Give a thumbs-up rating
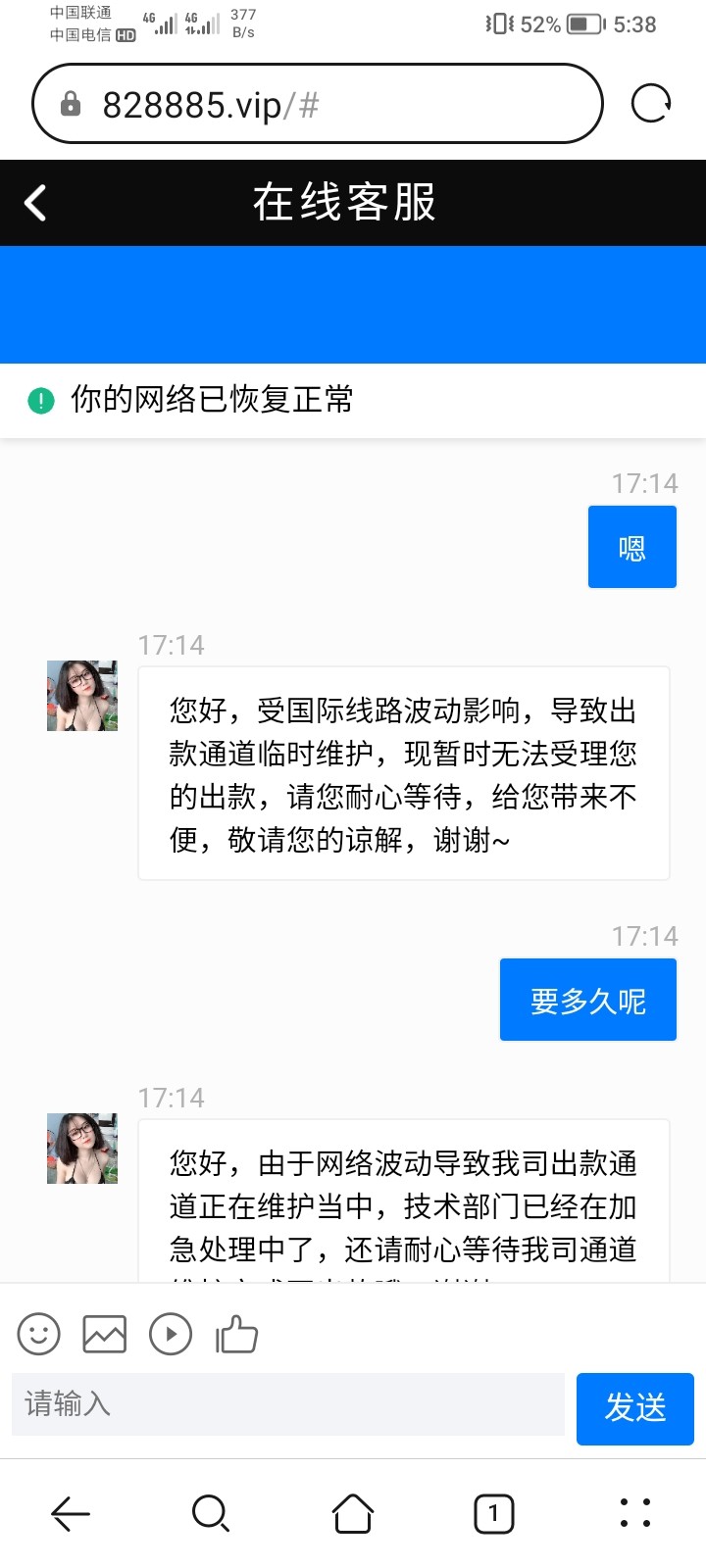Image resolution: width=706 pixels, height=1568 pixels. pos(236,1334)
